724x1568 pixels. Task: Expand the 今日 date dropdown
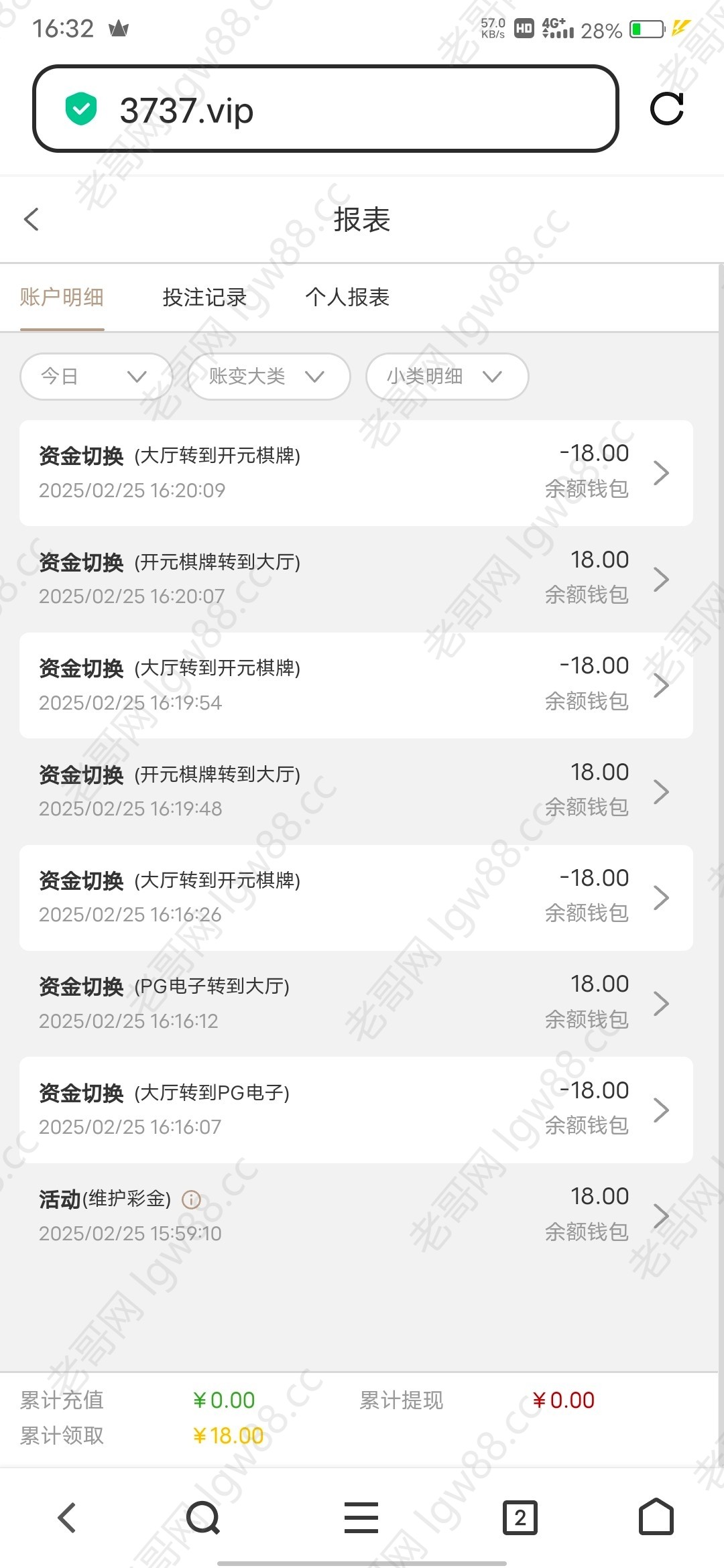click(x=96, y=377)
